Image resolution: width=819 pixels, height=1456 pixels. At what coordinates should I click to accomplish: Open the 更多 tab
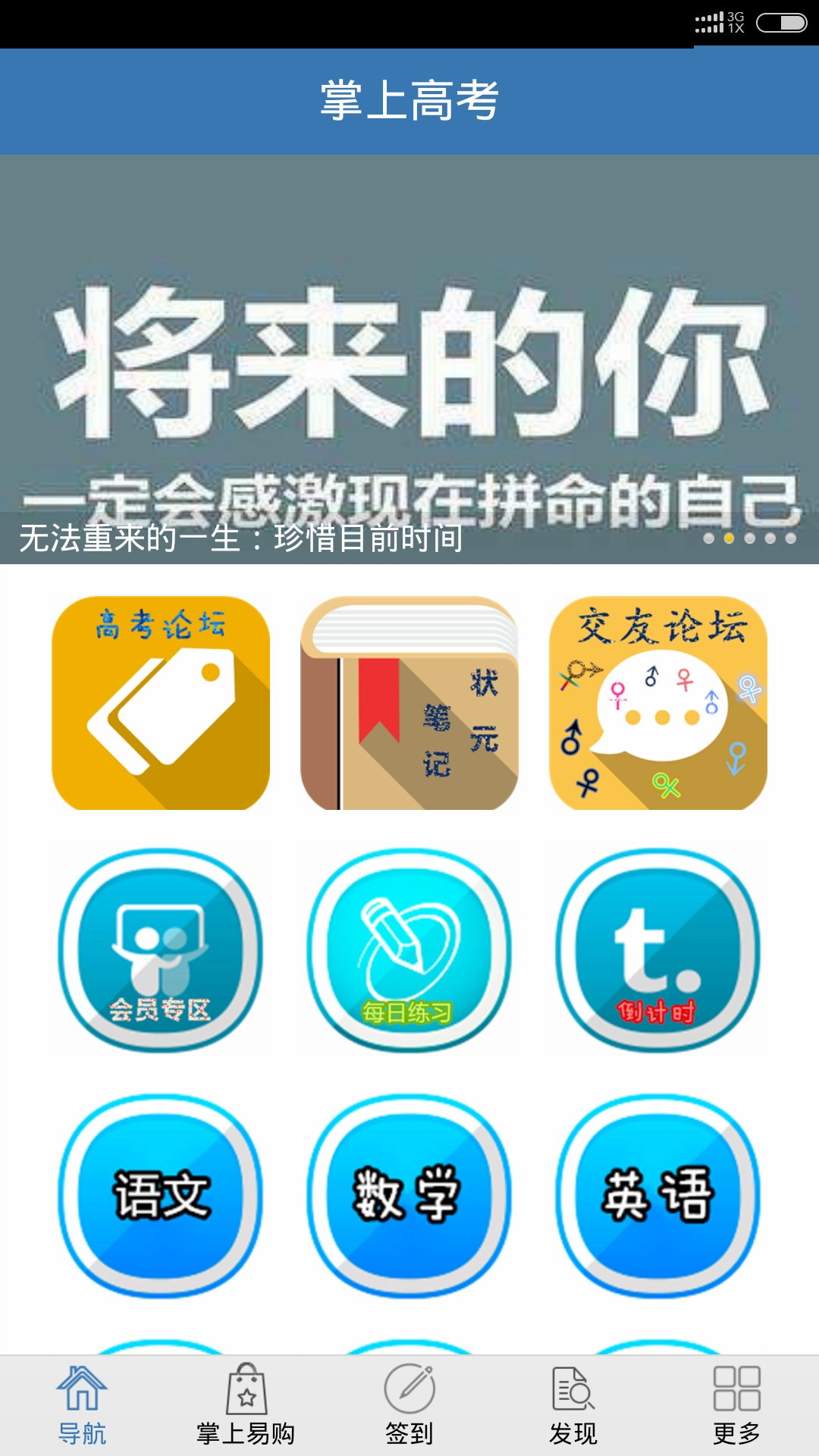pos(737,1405)
